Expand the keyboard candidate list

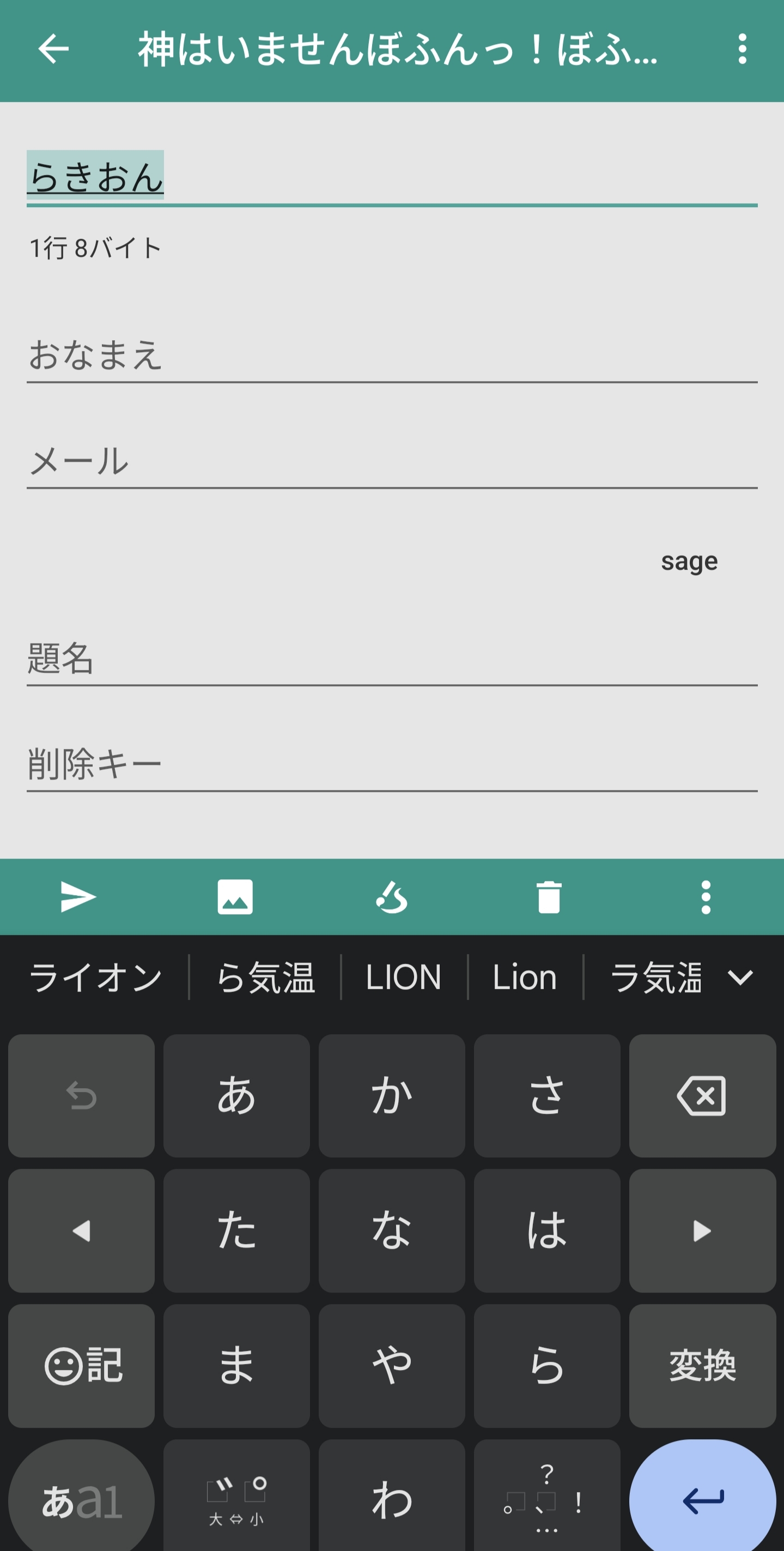click(x=739, y=977)
